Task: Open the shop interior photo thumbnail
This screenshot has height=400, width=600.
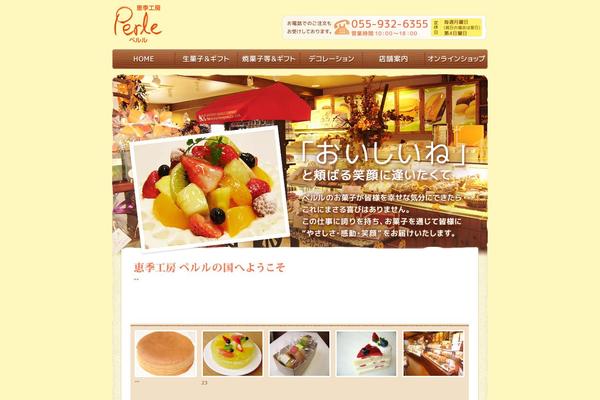Action: click(433, 353)
